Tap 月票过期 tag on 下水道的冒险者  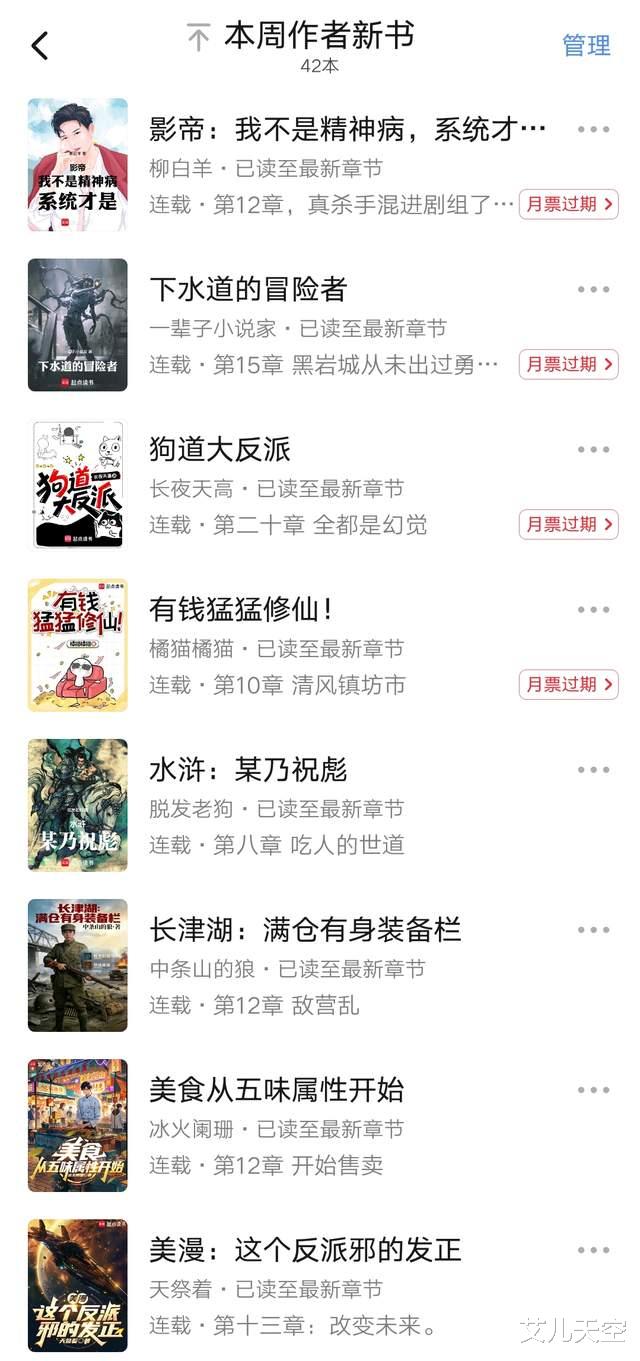(x=568, y=364)
